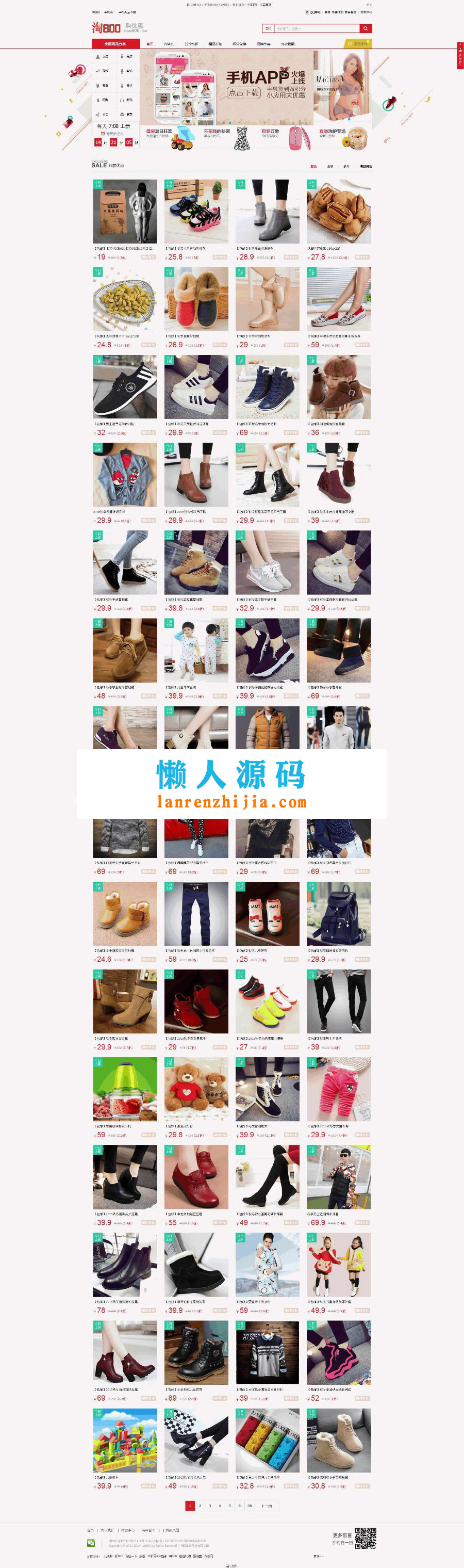Image resolution: width=464 pixels, height=1568 pixels.
Task: Open the 手机App下载 link in top bar
Action: point(127,12)
